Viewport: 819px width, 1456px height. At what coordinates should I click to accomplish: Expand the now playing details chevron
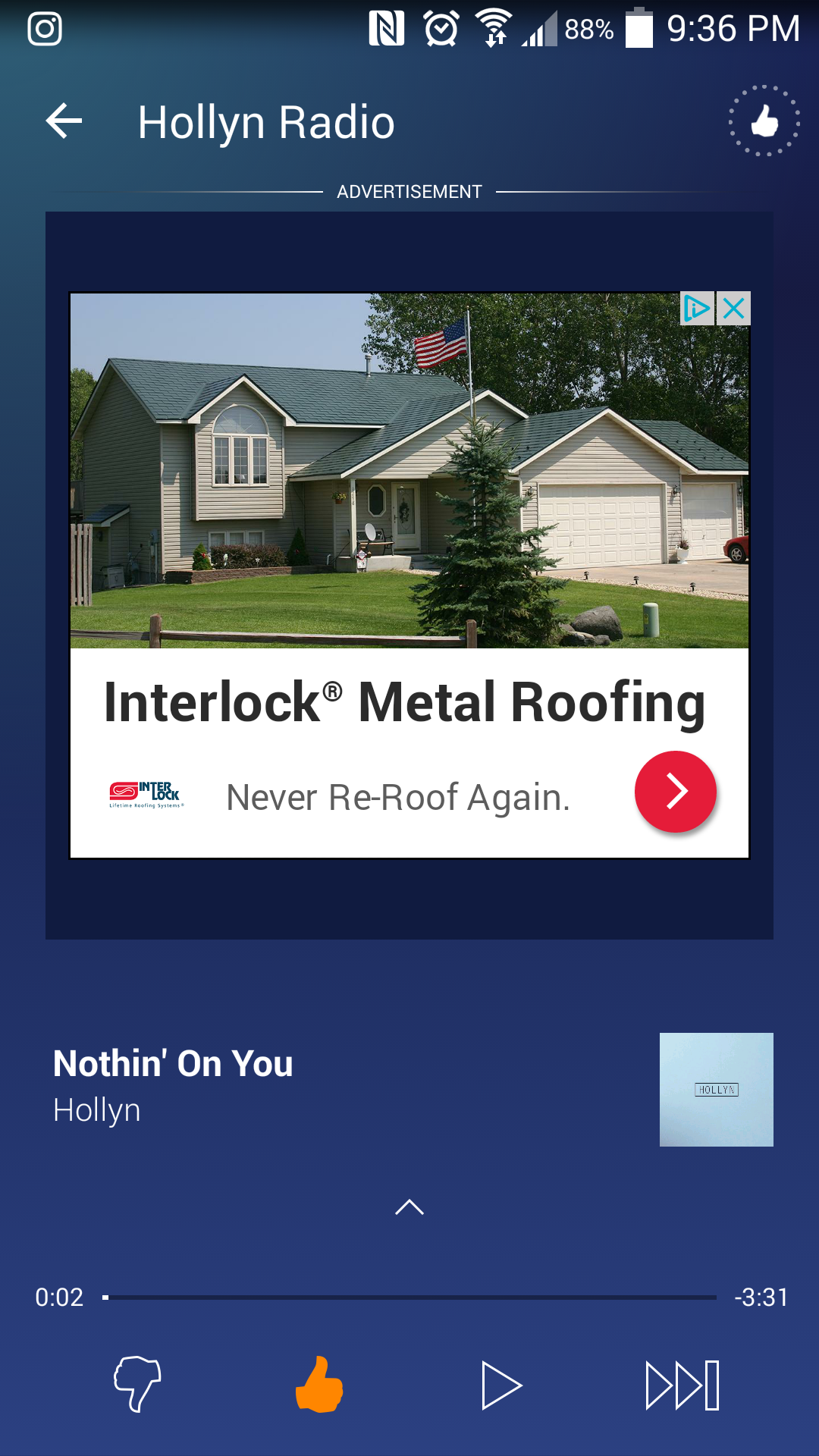(x=409, y=1207)
